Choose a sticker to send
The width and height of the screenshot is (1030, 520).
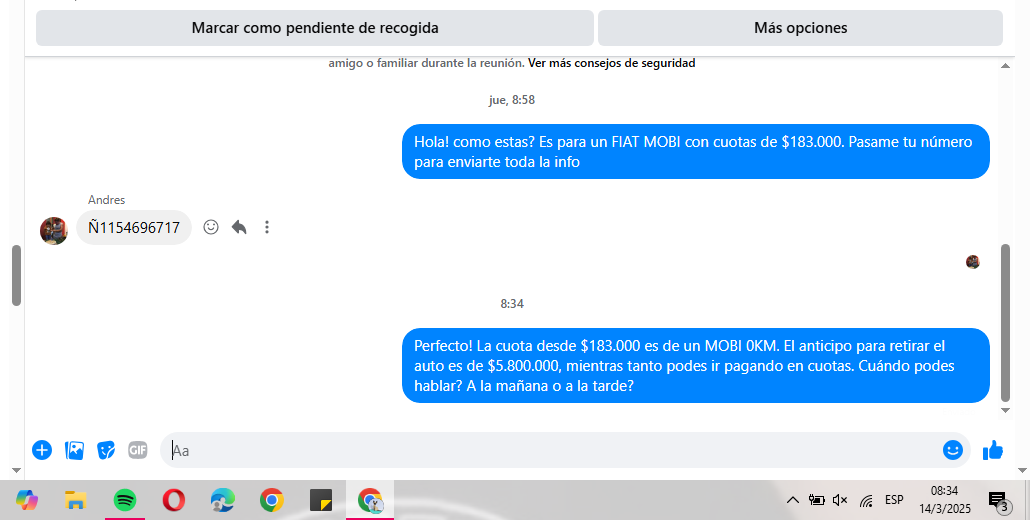click(x=106, y=450)
